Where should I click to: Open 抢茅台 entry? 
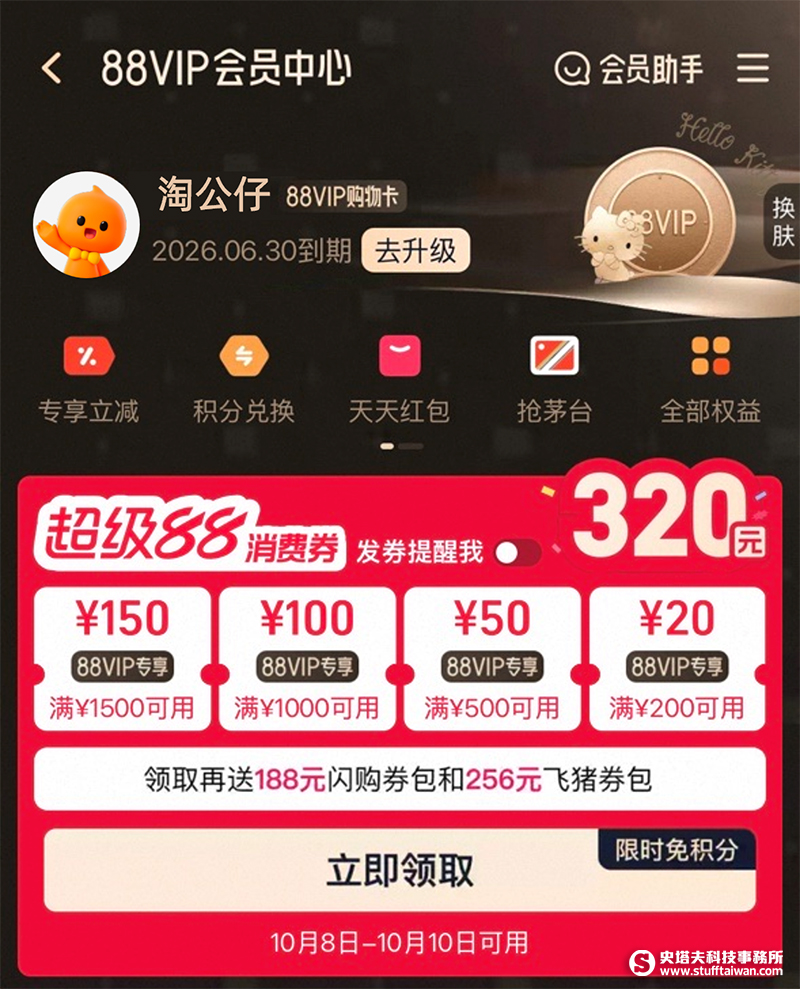point(554,378)
